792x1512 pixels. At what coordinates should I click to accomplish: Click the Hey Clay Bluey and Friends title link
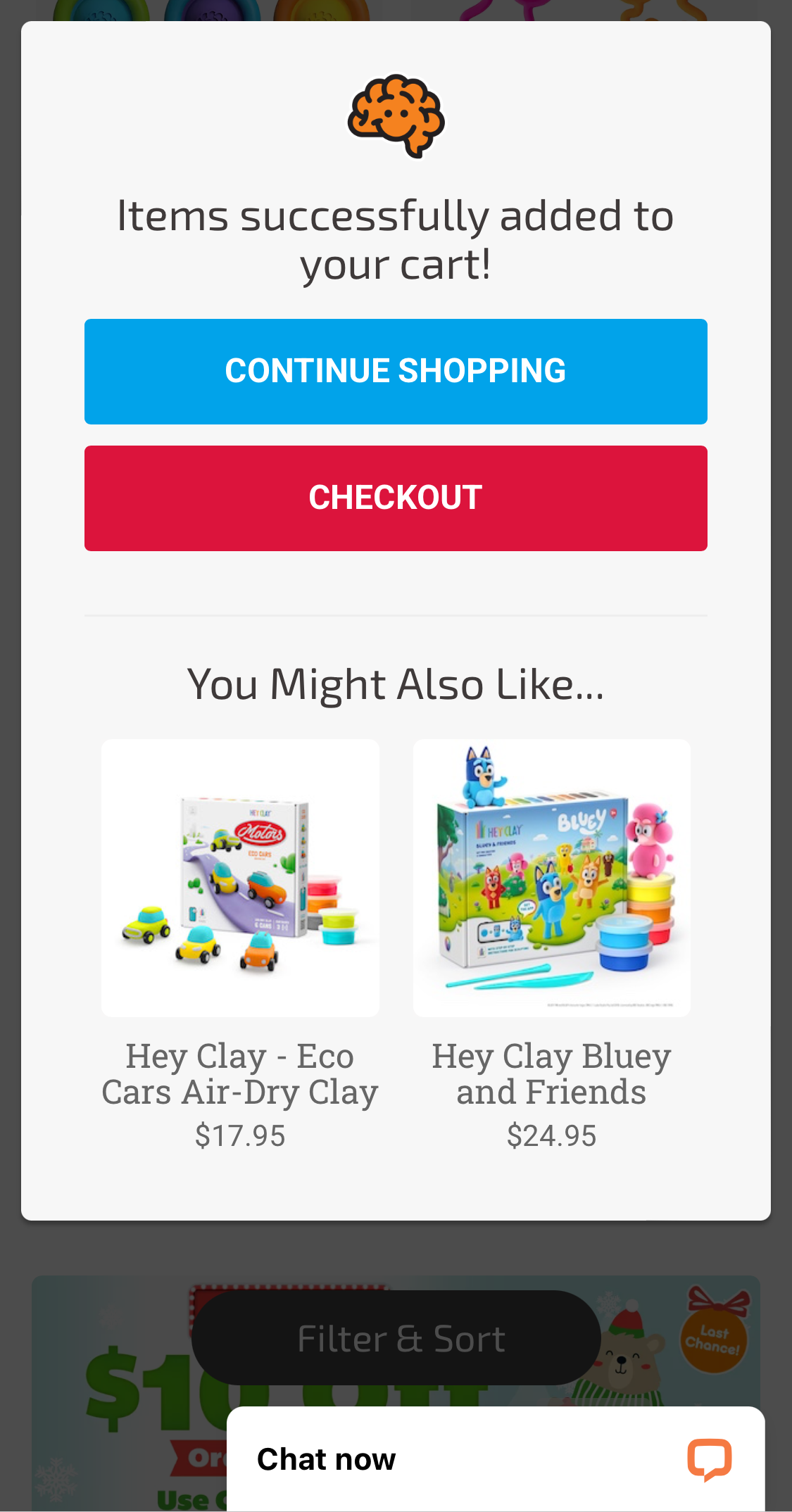(551, 1073)
